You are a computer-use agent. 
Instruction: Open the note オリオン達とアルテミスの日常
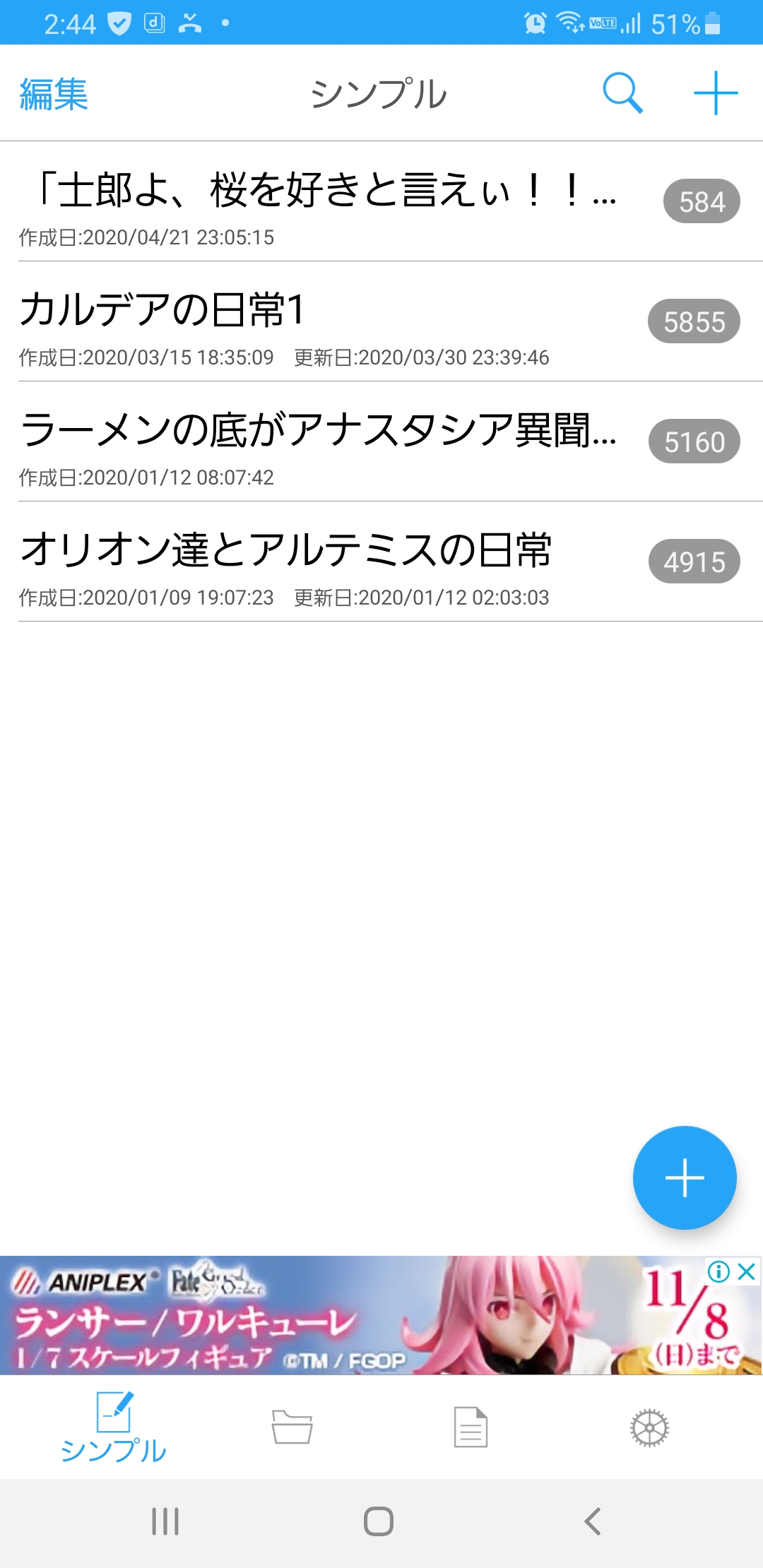325,562
